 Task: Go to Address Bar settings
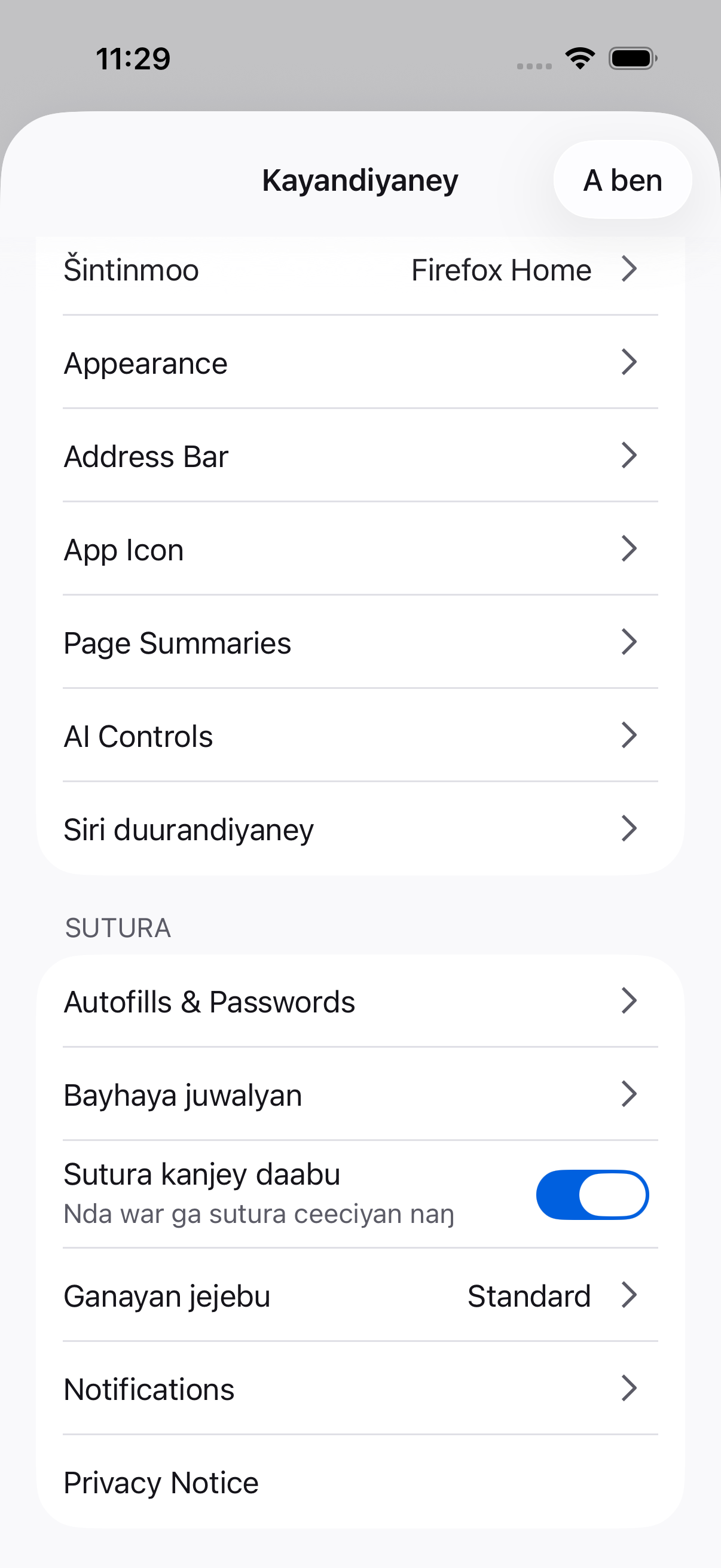tap(360, 456)
